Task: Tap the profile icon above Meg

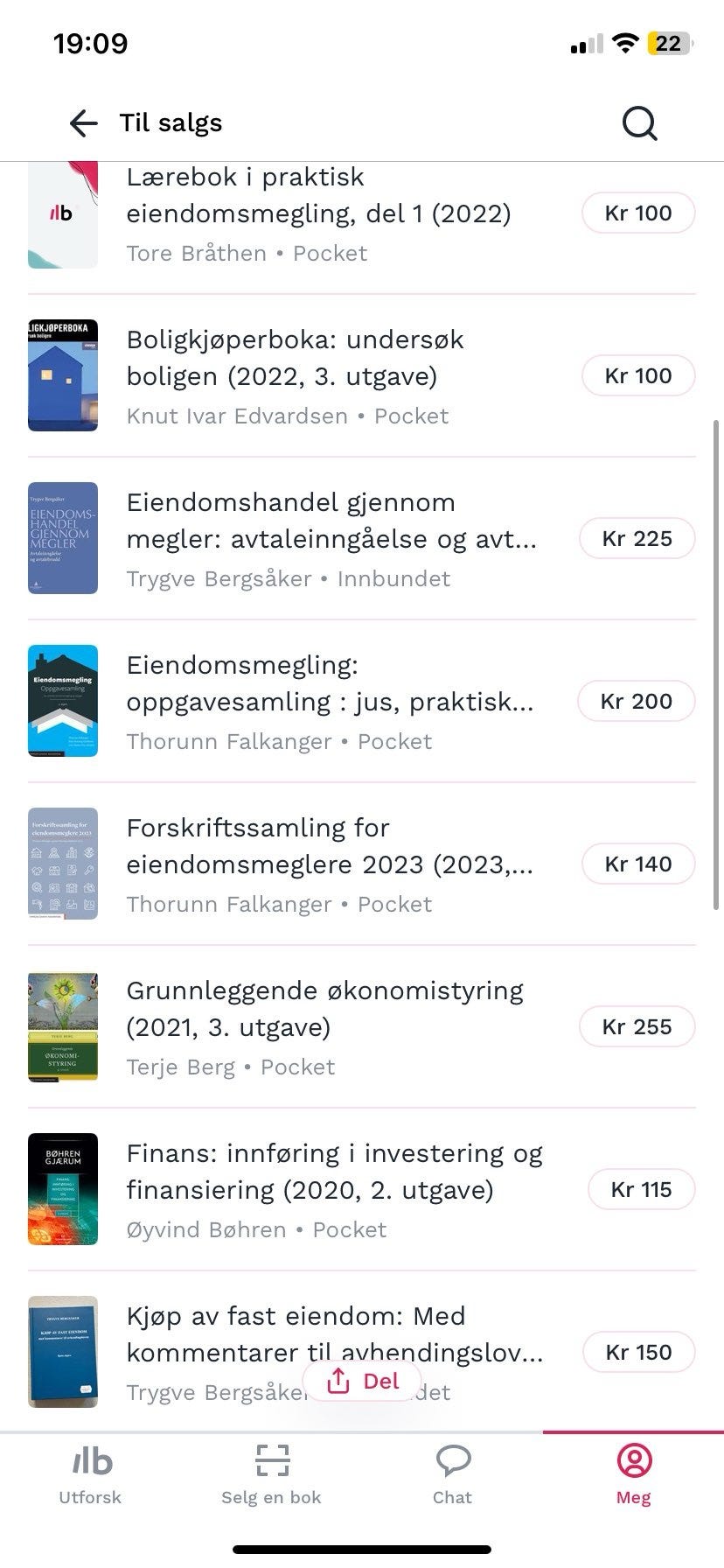Action: coord(633,1459)
